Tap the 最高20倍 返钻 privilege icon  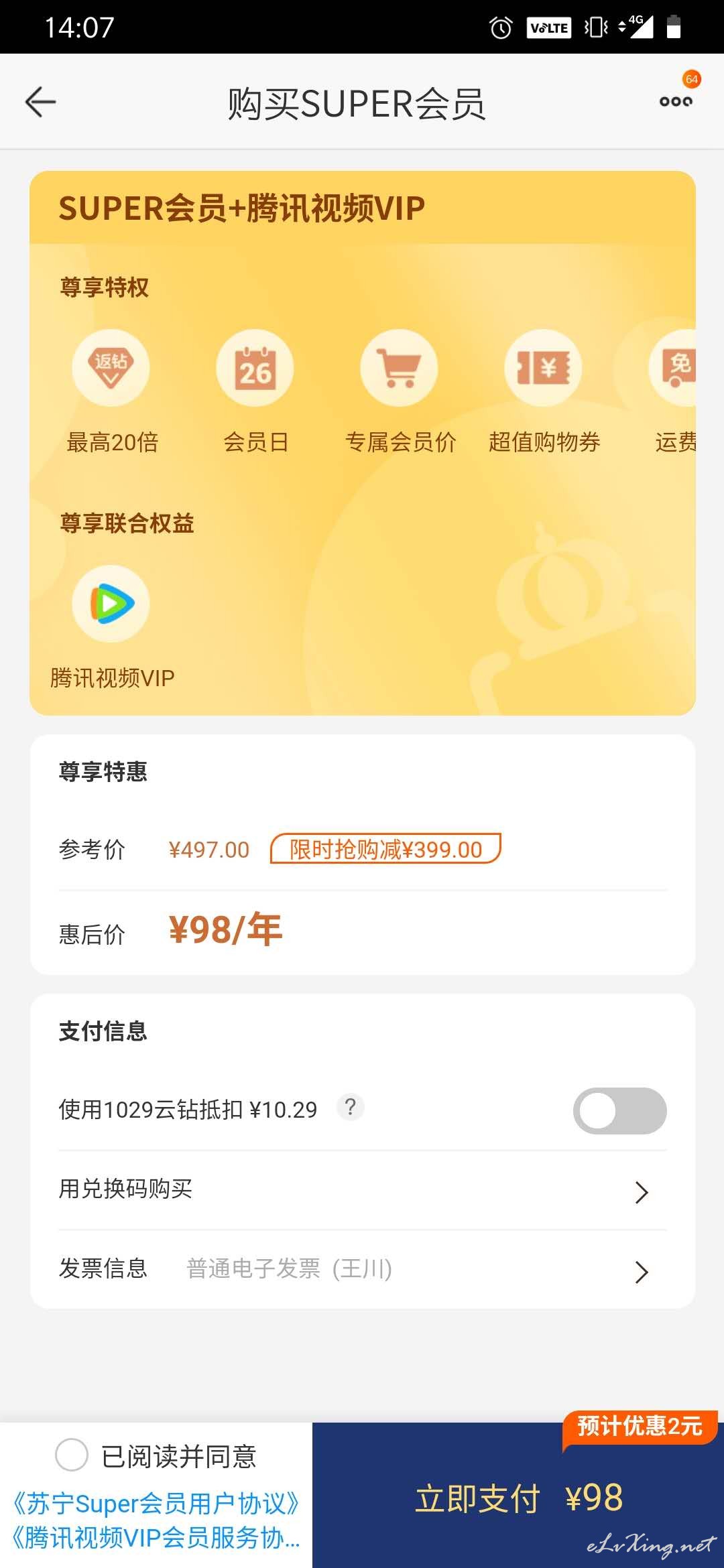point(111,368)
